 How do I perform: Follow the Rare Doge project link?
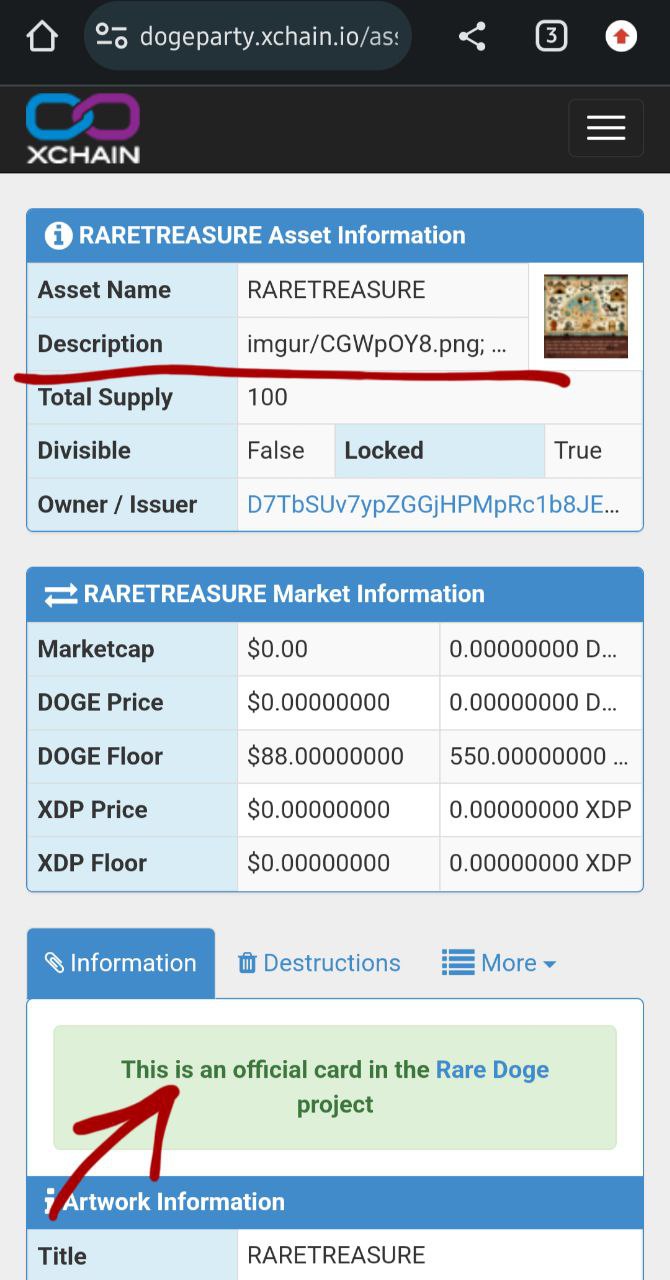coord(492,1069)
